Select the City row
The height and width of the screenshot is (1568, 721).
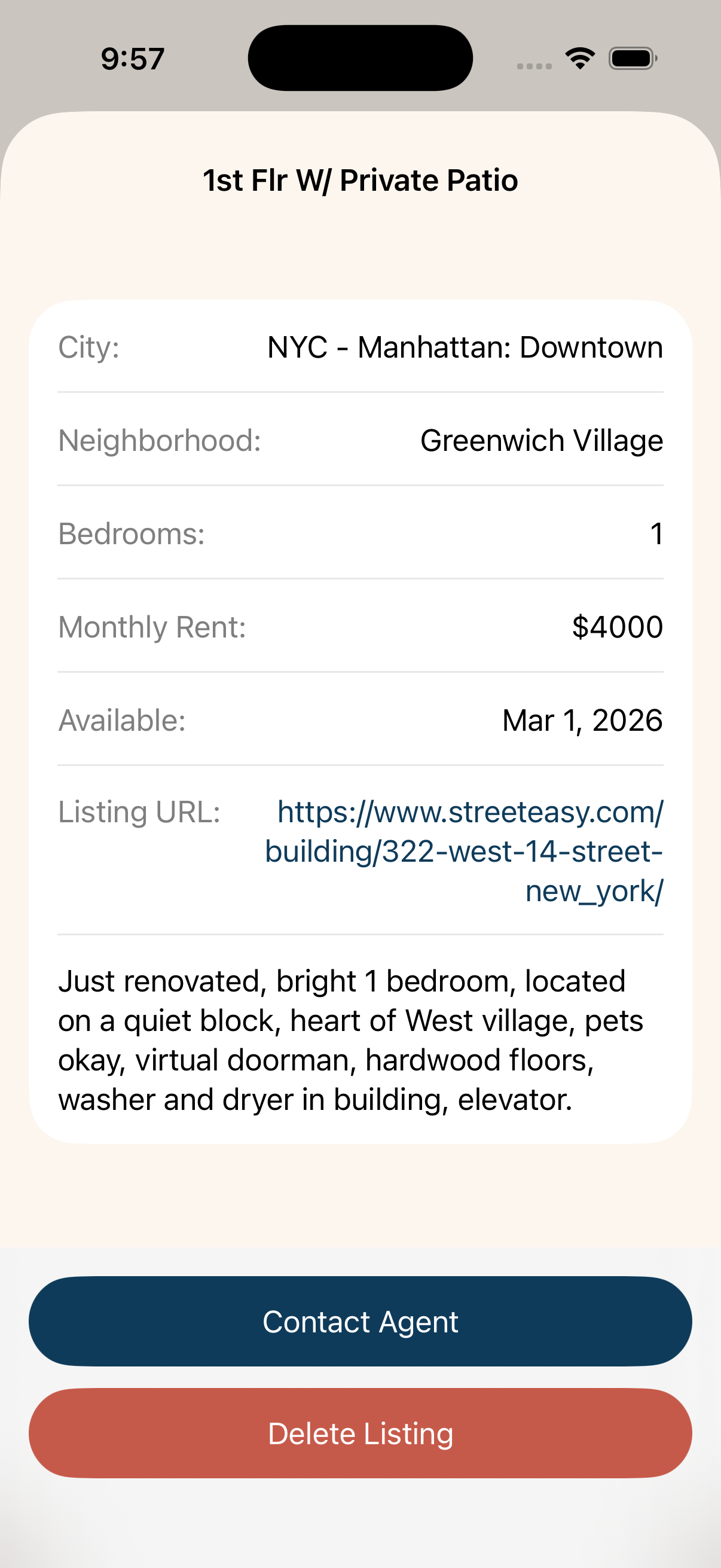360,347
